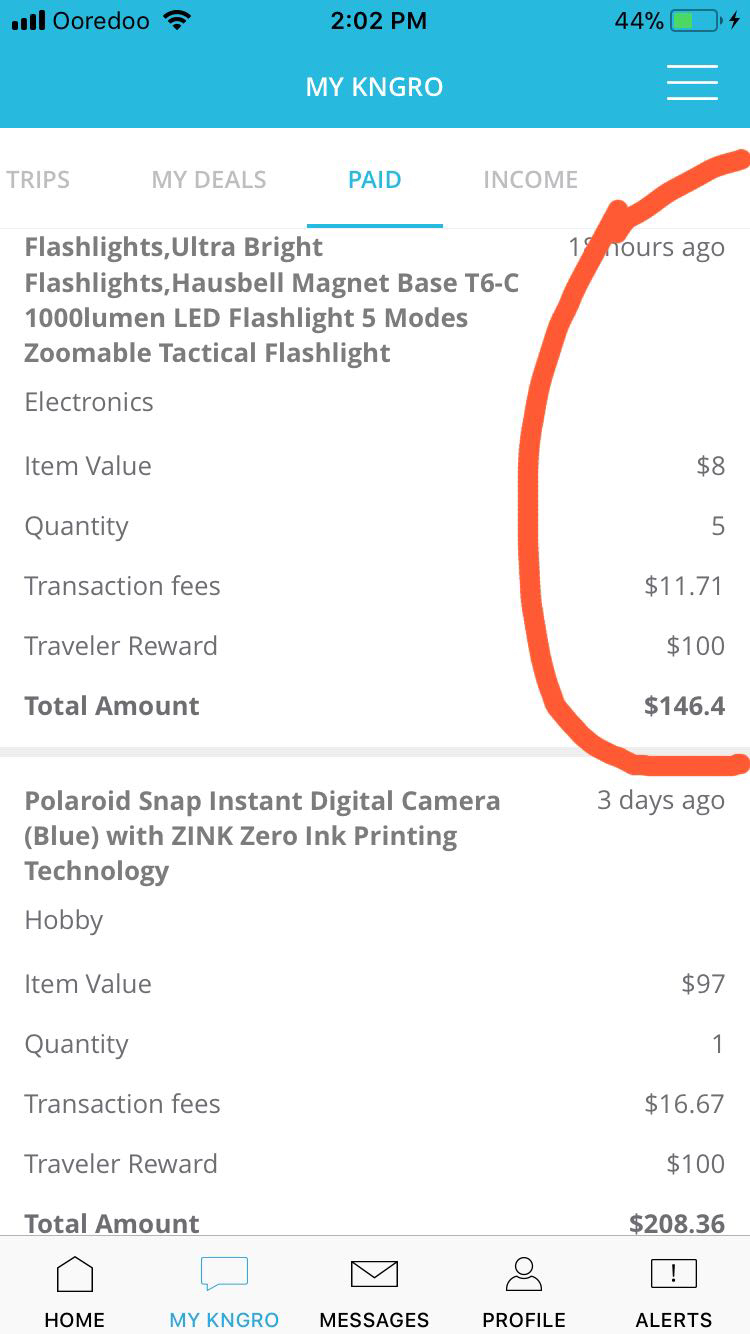Viewport: 750px width, 1334px height.
Task: Go to the Home tab
Action: (x=75, y=1291)
